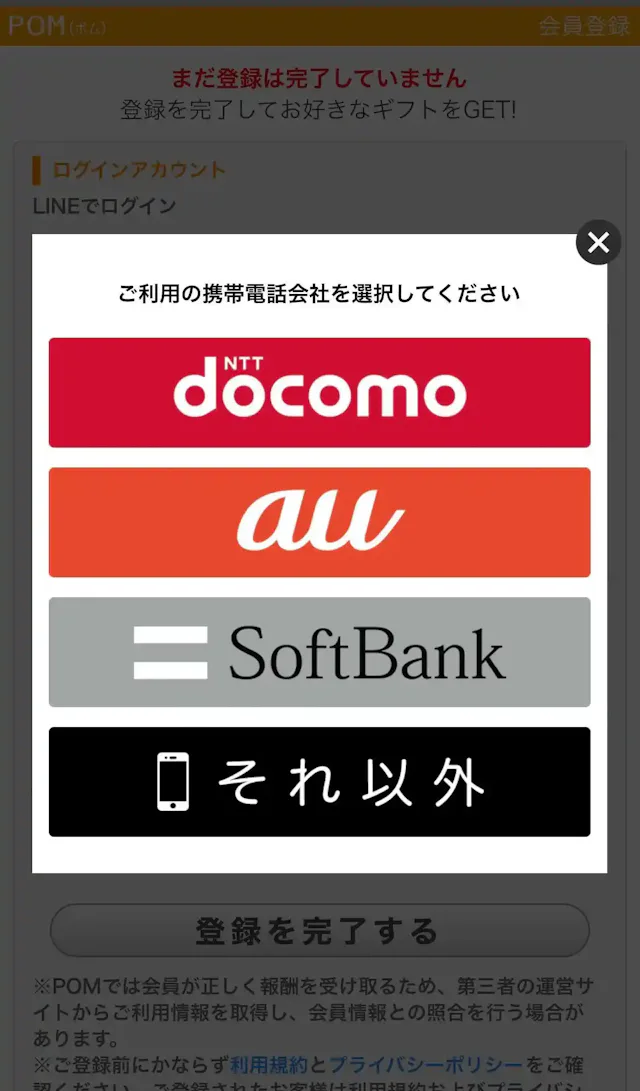Screen dimensions: 640x1091
Task: Select NTT docomo as carrier
Action: pos(319,392)
